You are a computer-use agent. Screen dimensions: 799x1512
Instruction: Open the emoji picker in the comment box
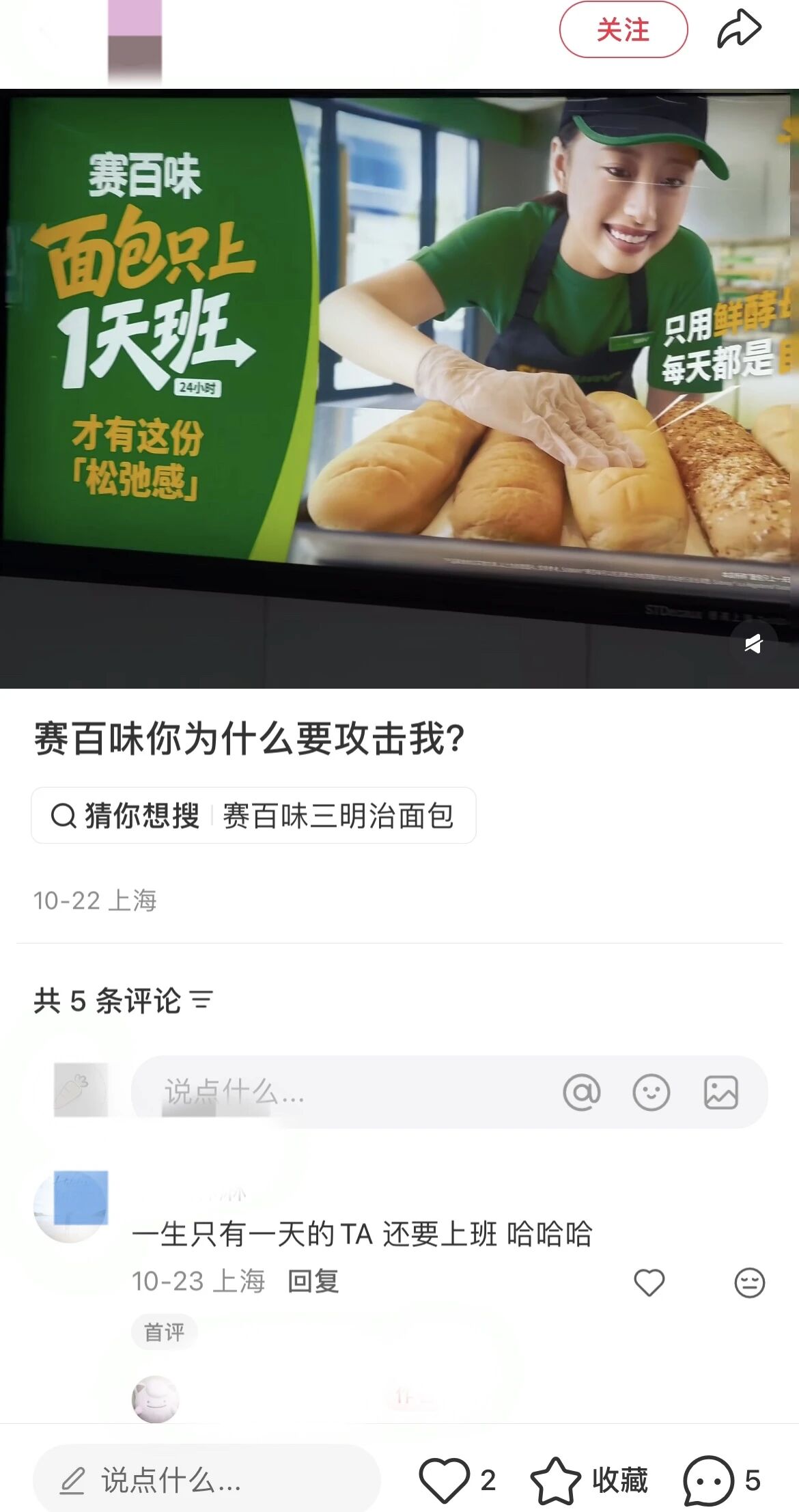coord(651,1092)
